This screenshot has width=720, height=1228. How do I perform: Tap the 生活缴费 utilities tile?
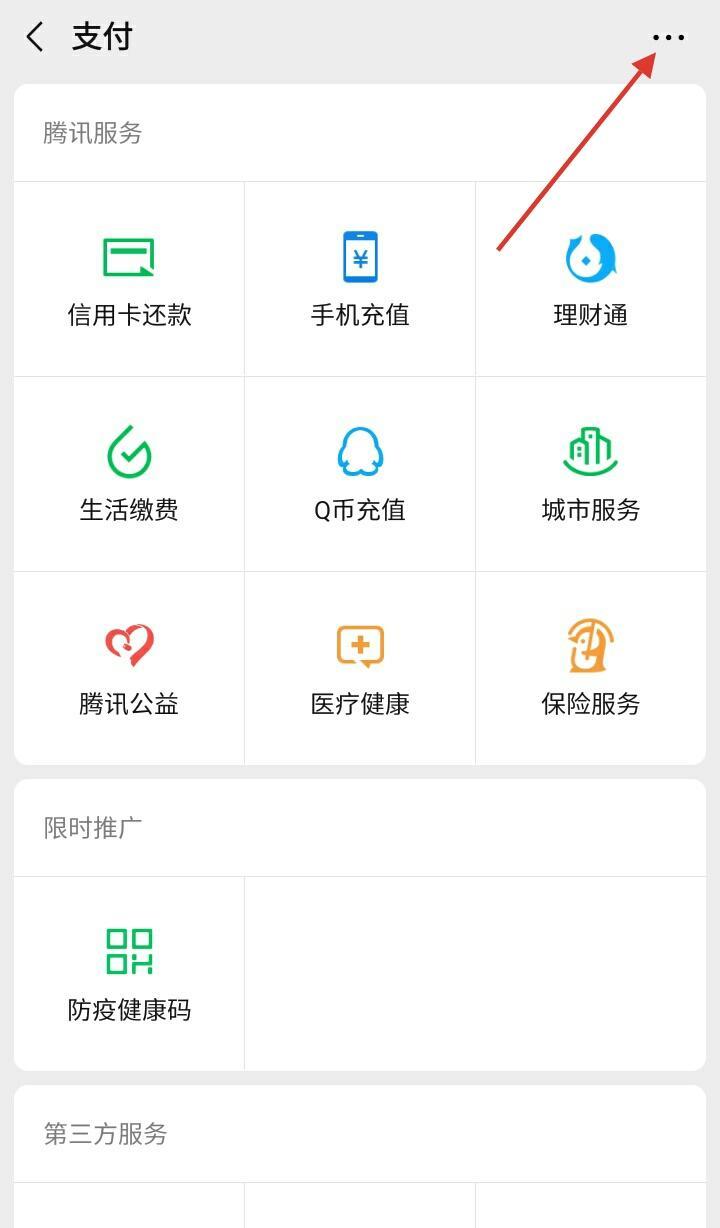[x=129, y=475]
